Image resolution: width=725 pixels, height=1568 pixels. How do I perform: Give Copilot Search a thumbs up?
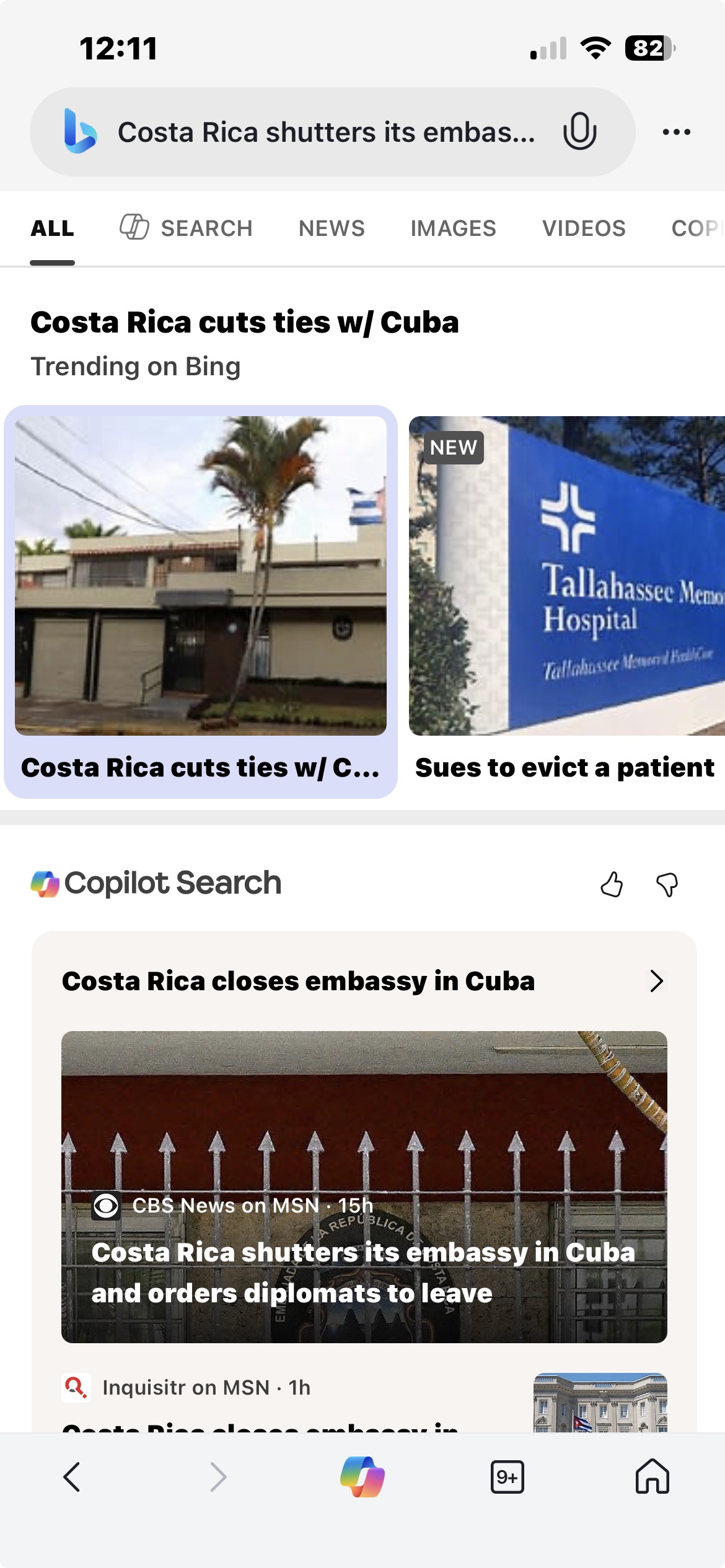tap(612, 884)
